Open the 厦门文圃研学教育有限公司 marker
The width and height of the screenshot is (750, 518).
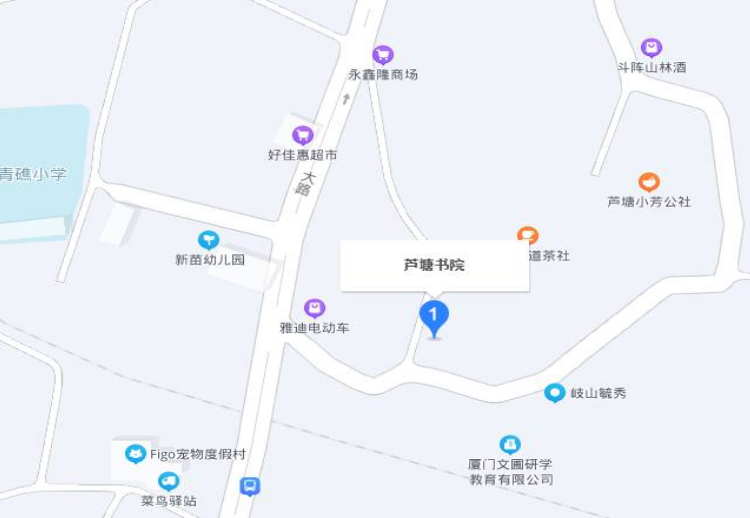510,444
